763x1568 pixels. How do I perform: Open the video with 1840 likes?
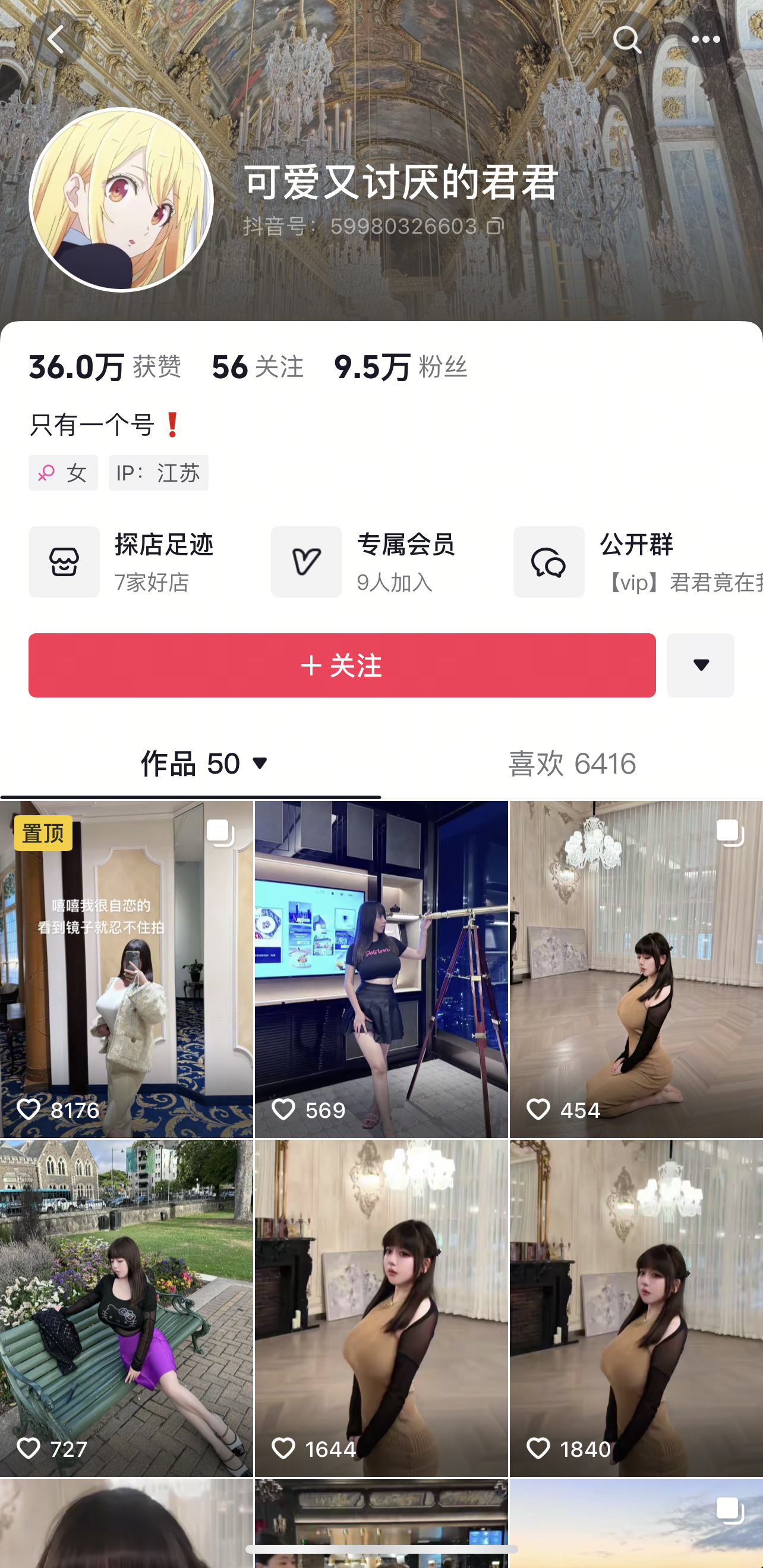click(x=636, y=1308)
